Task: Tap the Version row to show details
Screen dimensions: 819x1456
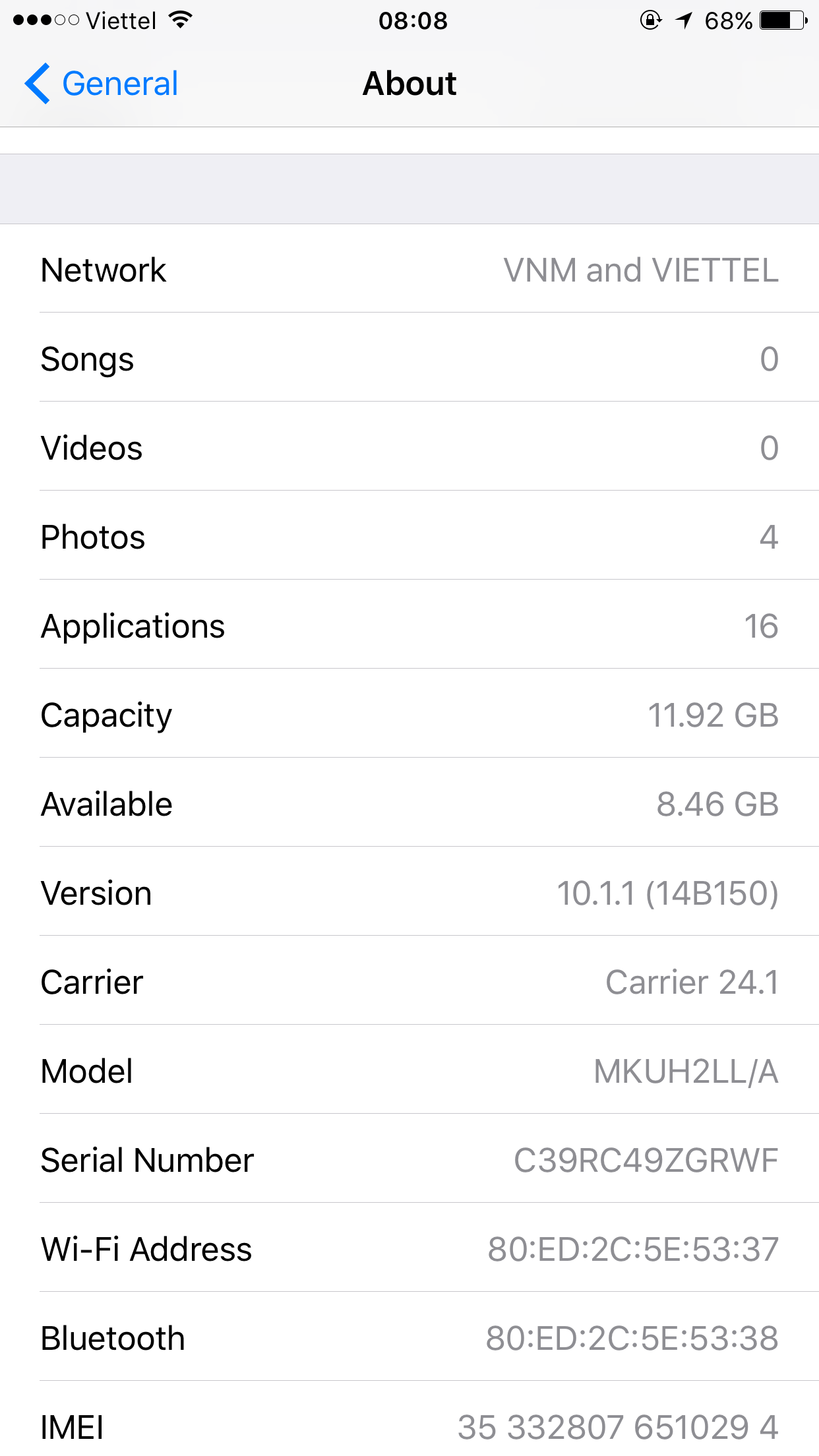Action: 409,892
